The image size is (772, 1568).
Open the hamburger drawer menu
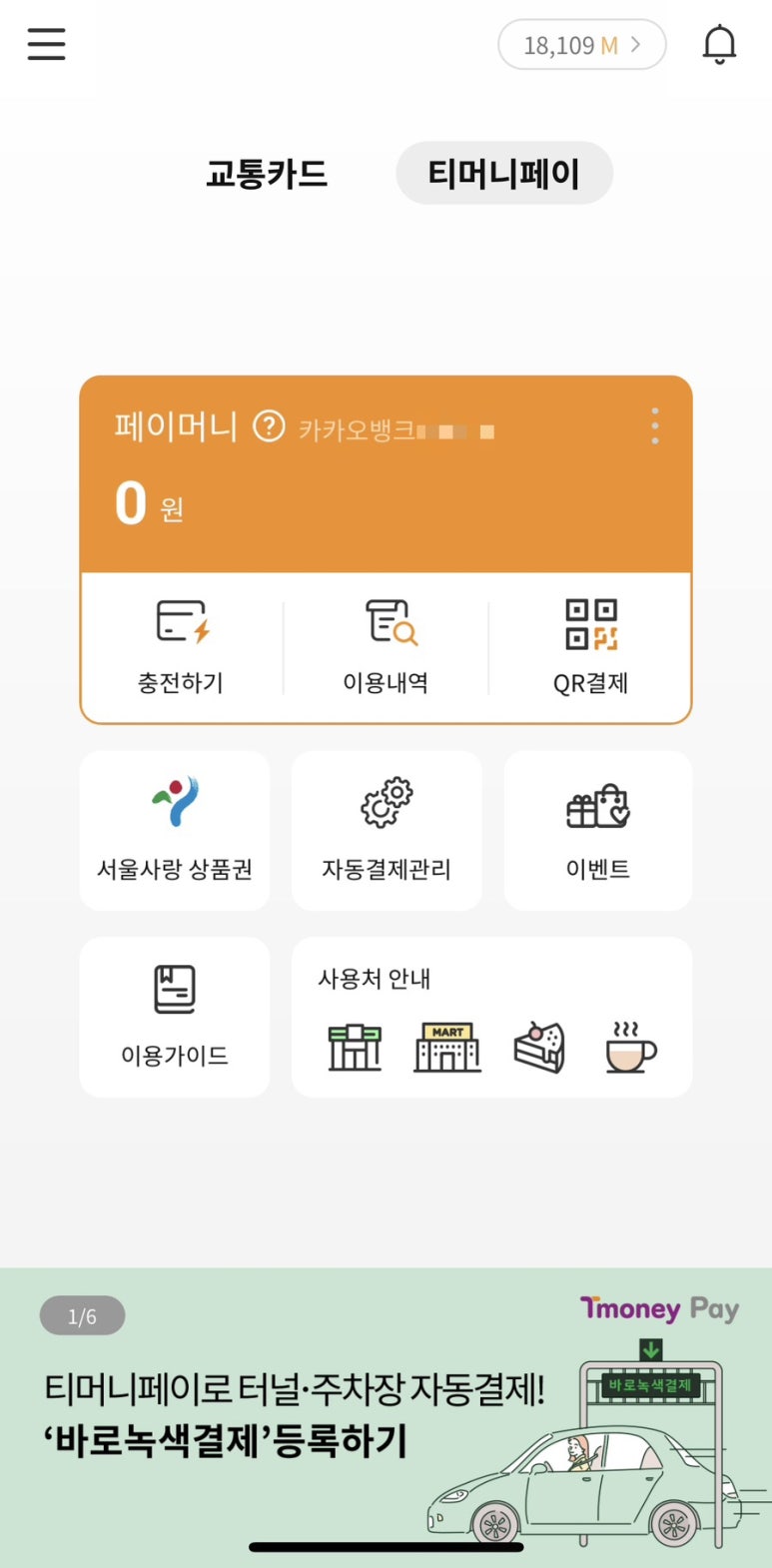point(46,45)
